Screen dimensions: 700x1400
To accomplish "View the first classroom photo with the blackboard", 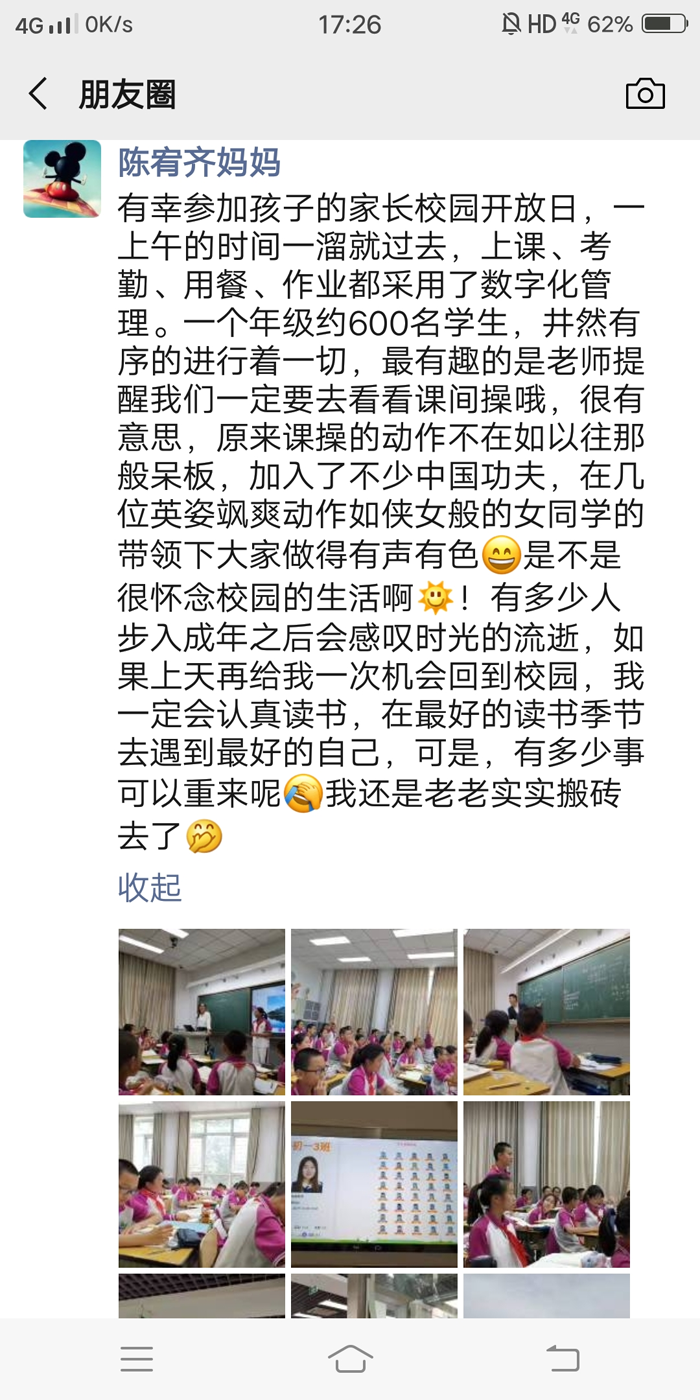I will point(202,1012).
